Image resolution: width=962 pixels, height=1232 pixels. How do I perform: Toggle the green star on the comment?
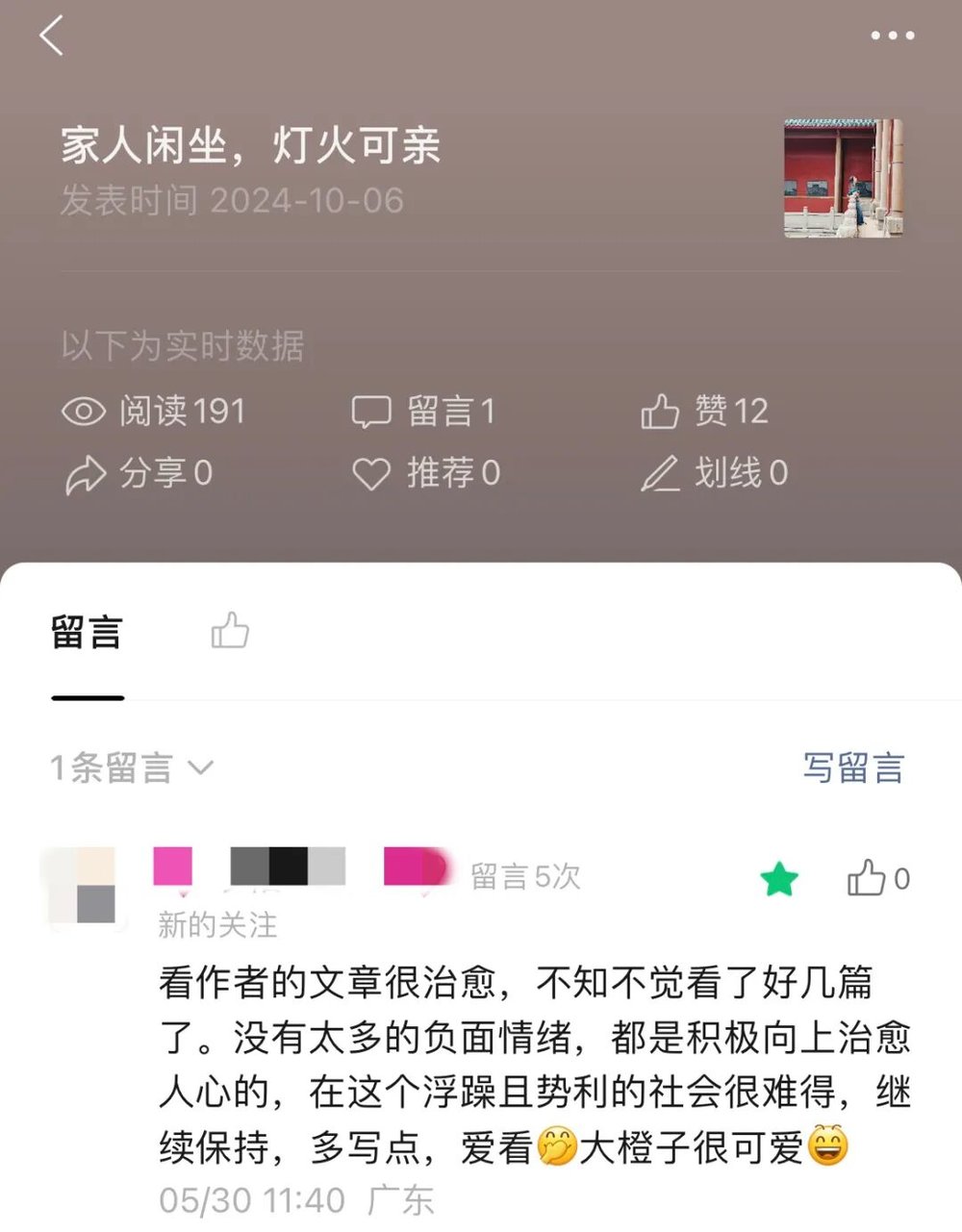point(779,878)
